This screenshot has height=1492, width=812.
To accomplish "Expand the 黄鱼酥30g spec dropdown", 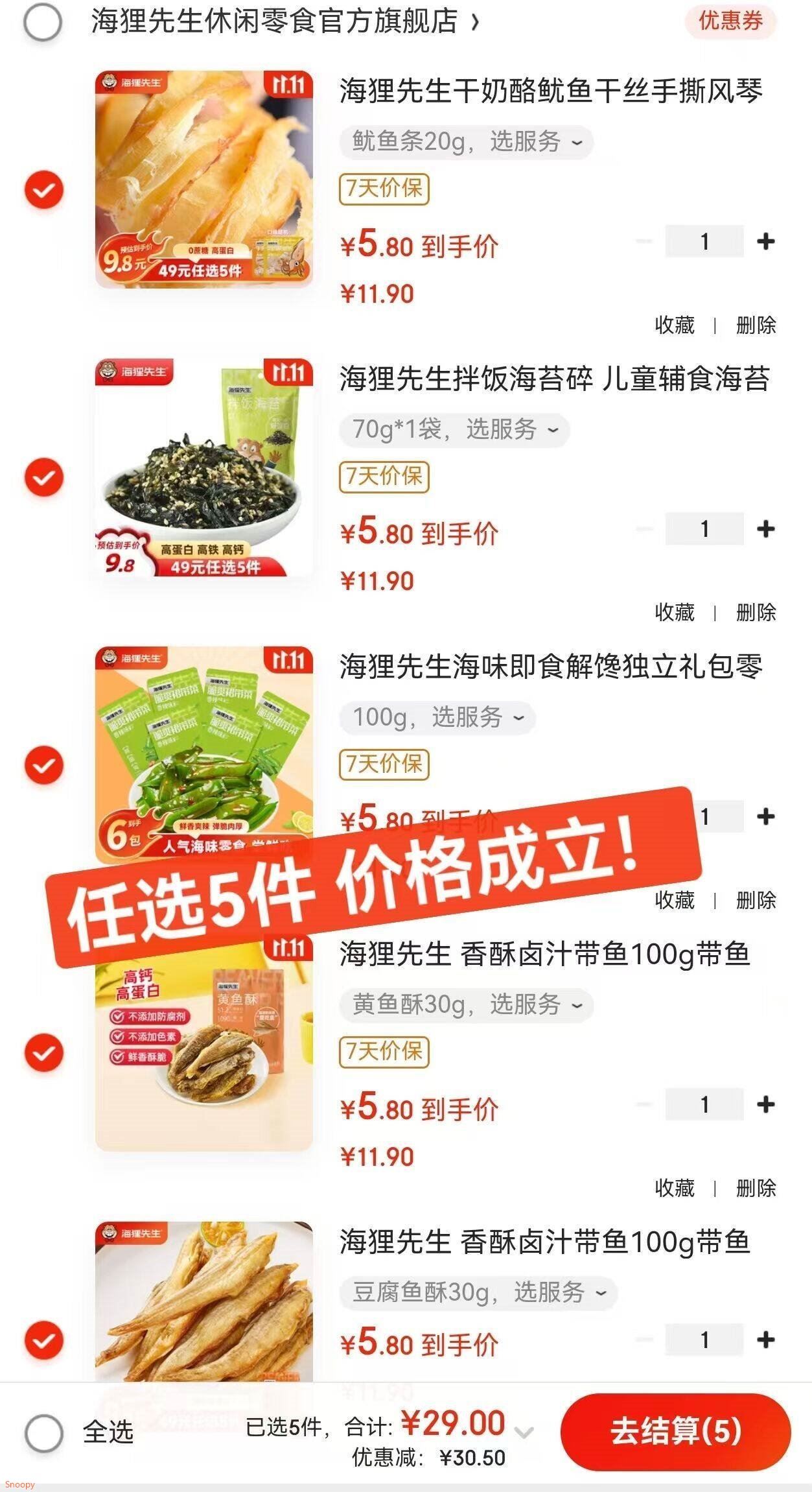I will 467,1004.
